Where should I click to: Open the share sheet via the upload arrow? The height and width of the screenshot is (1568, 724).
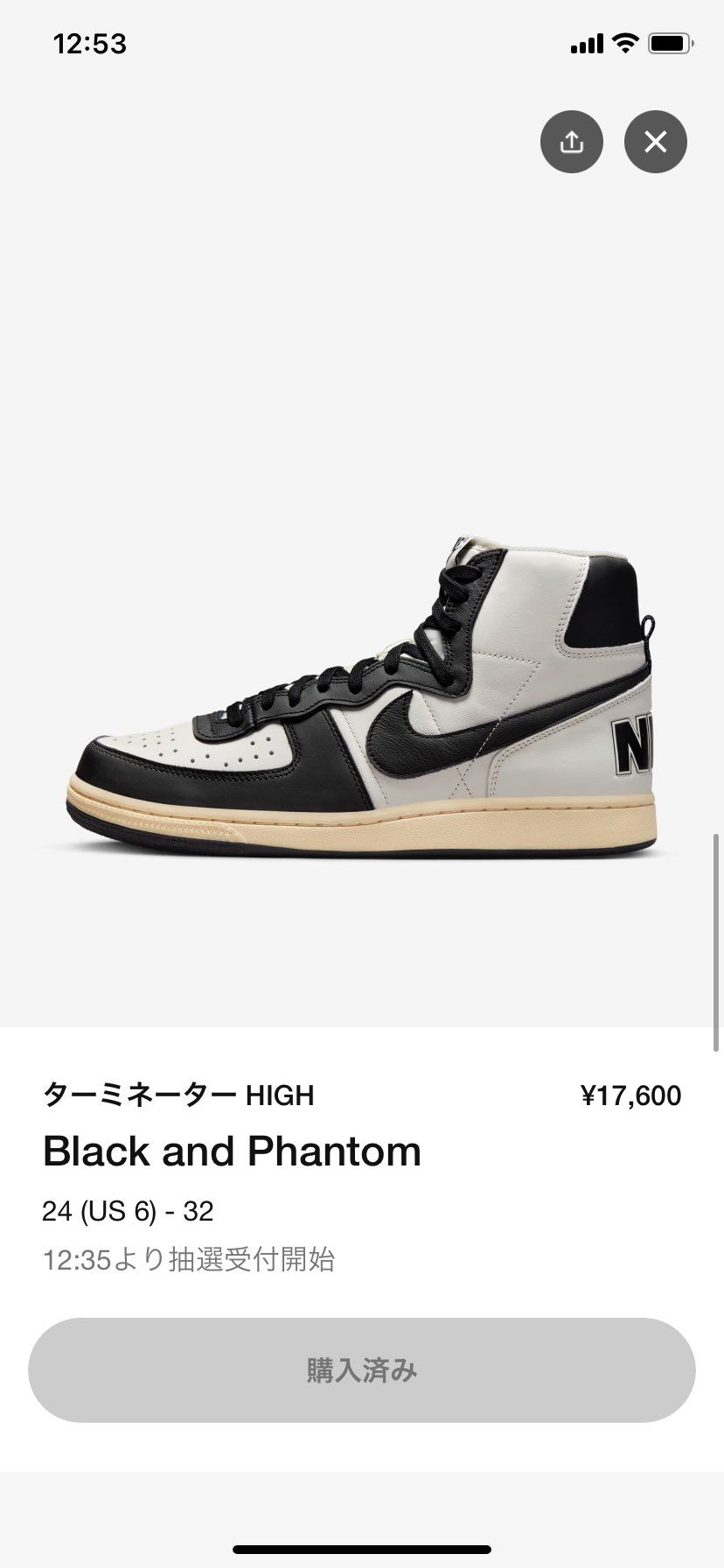571,142
